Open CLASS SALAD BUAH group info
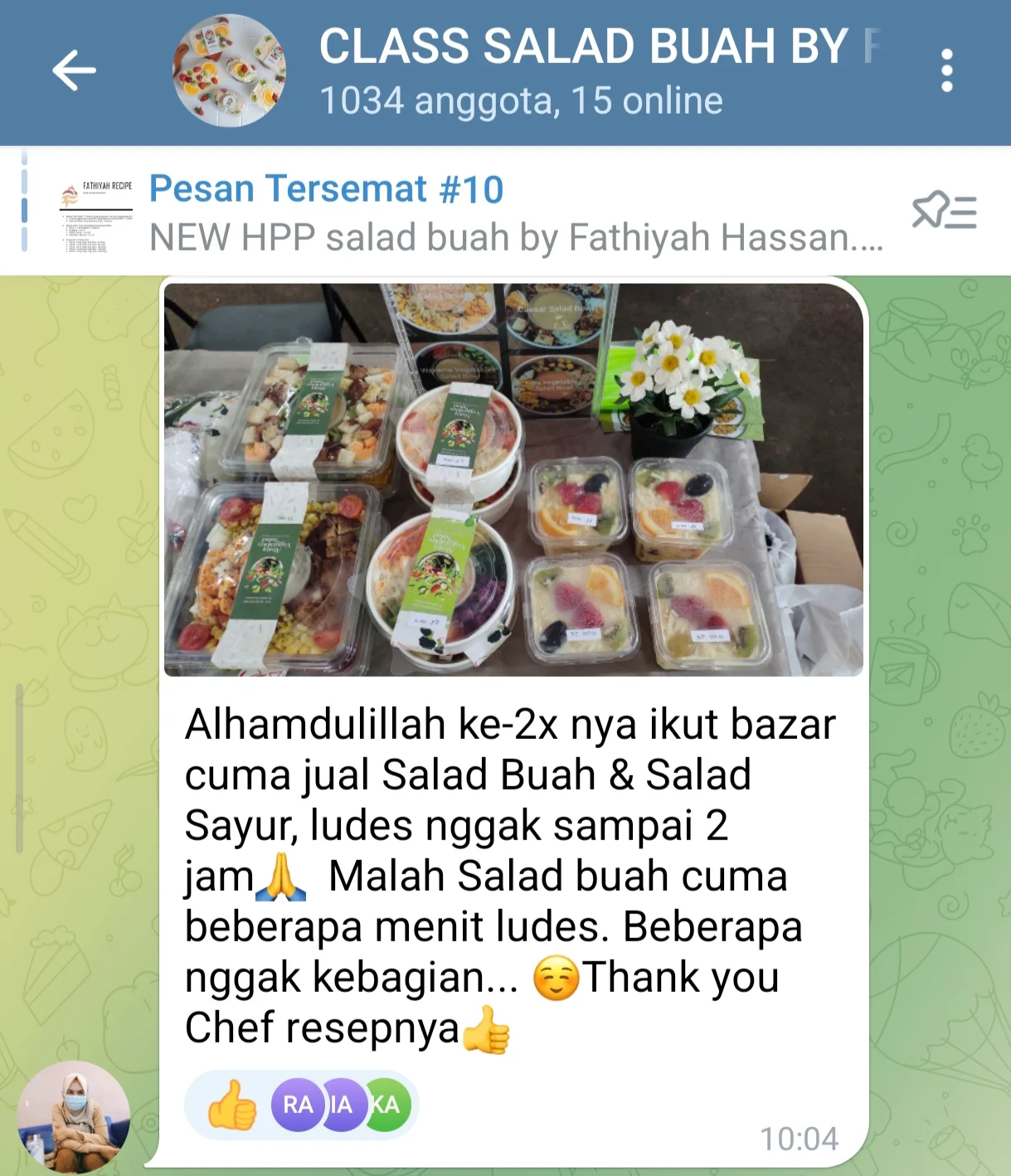Image resolution: width=1011 pixels, height=1176 pixels. tap(581, 70)
